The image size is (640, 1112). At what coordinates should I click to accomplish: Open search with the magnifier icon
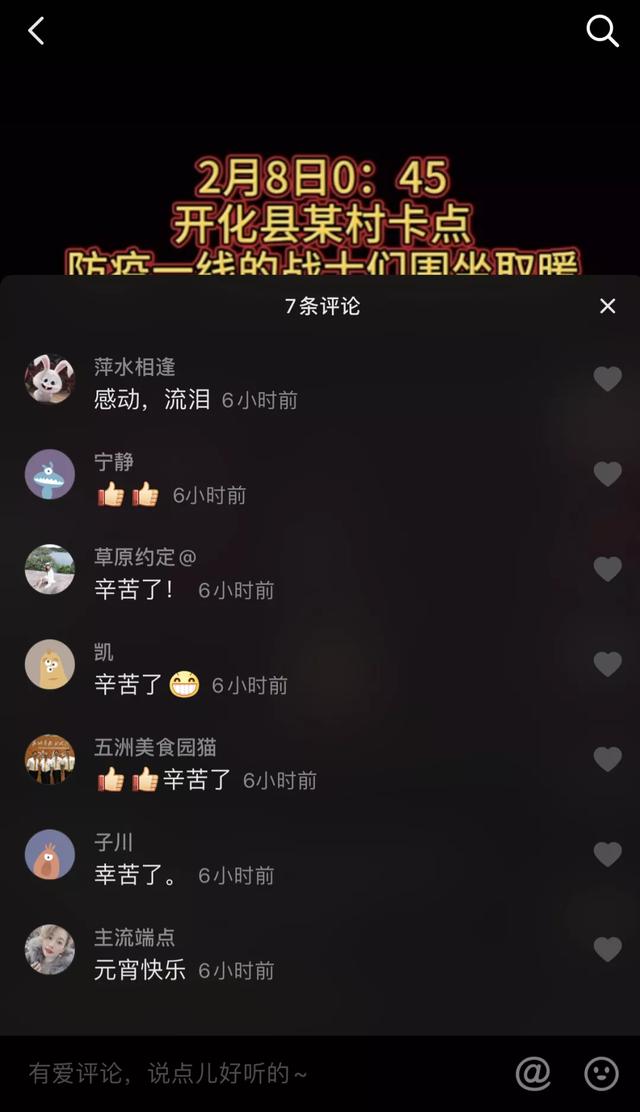[602, 31]
